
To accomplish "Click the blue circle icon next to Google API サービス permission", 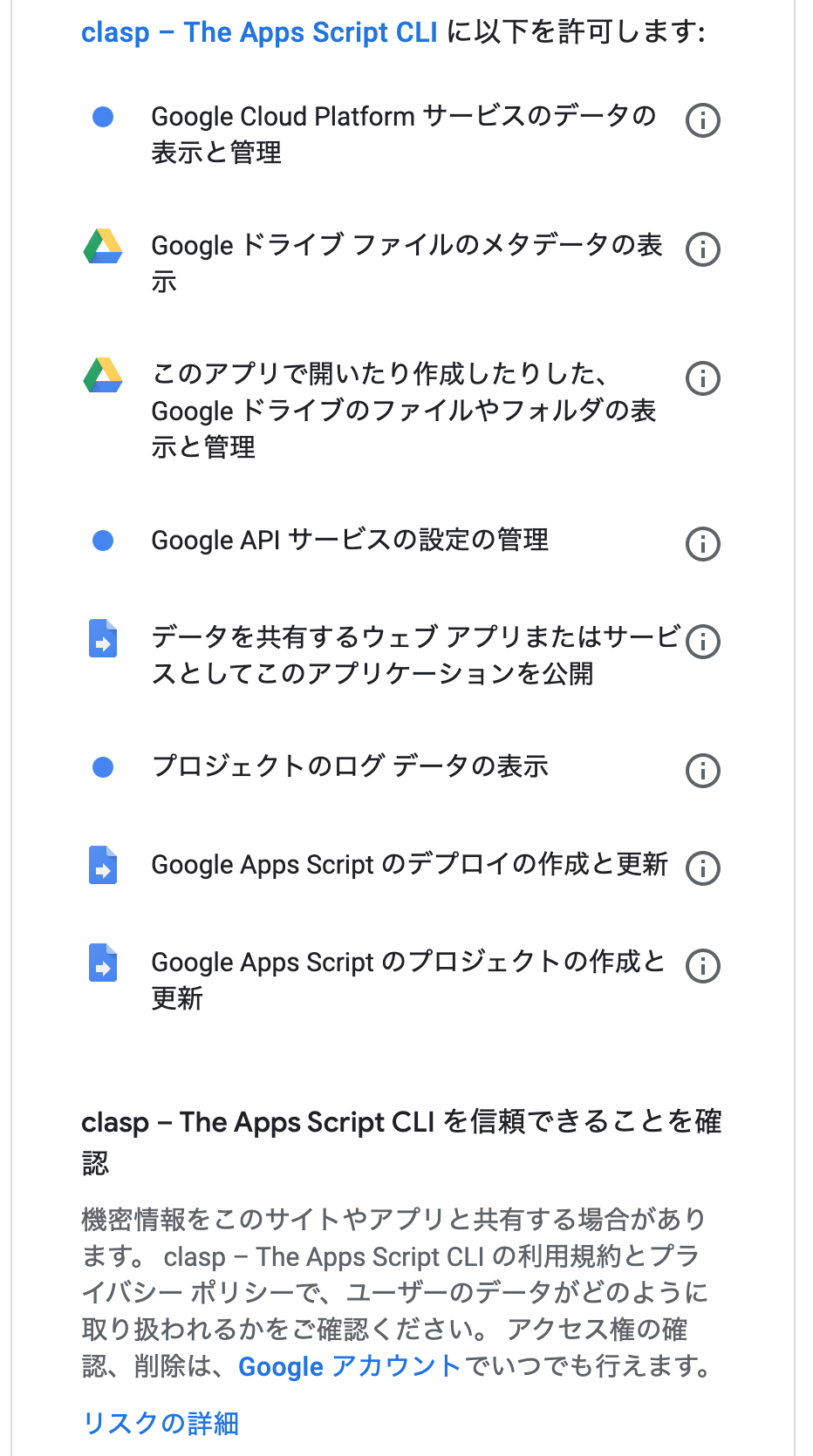I will point(102,541).
